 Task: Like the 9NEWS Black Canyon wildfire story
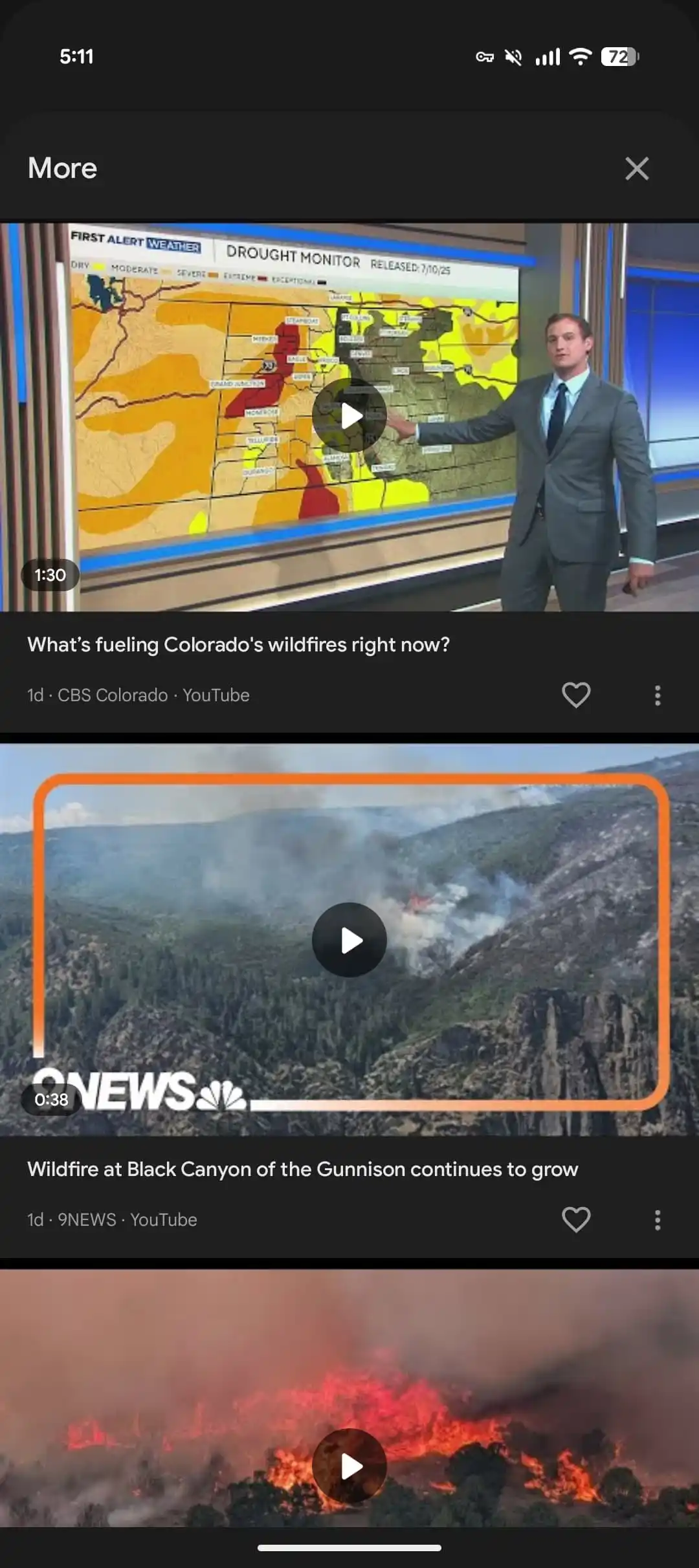coord(575,1220)
